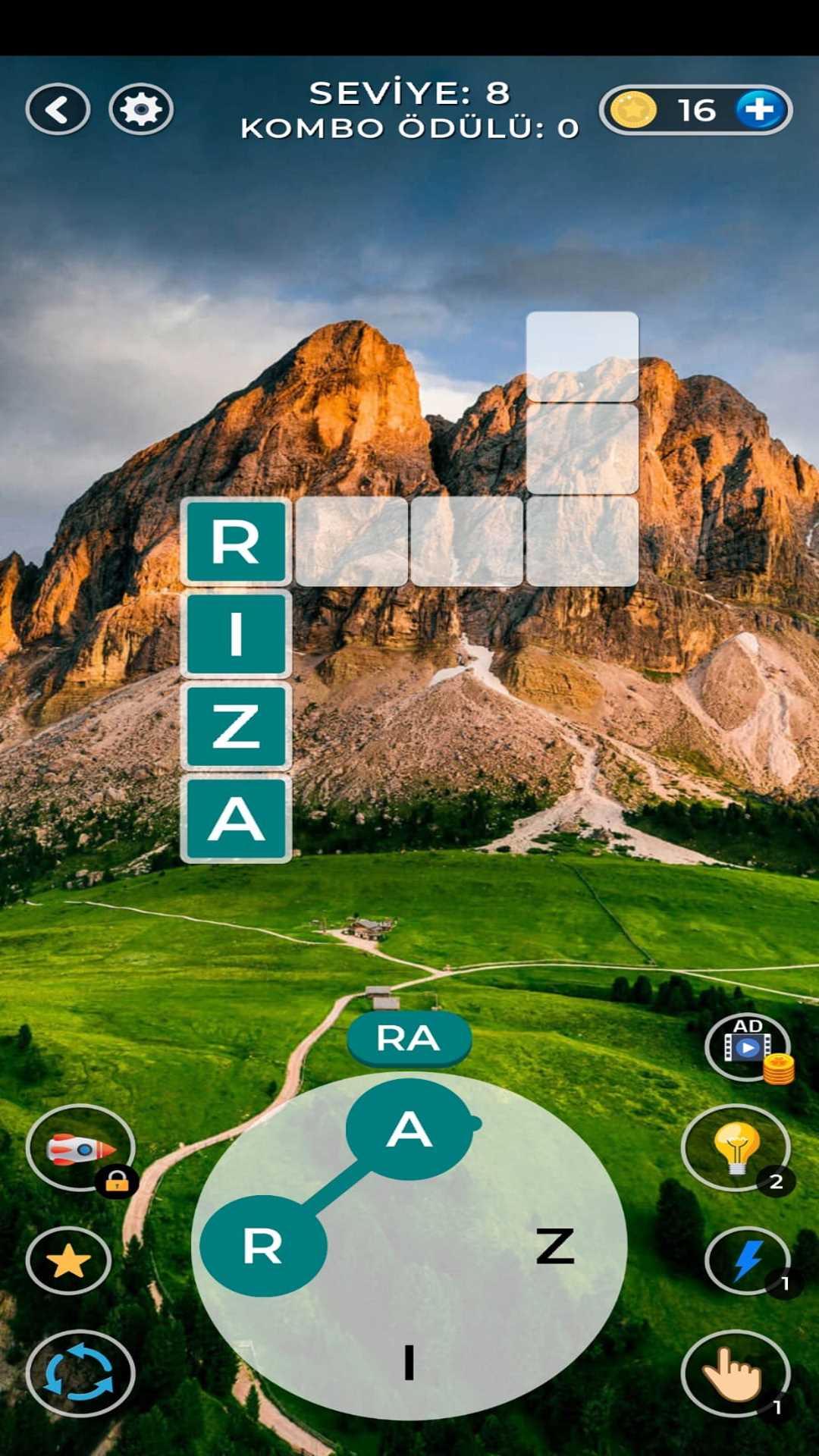Select letter A in the wheel

409,1130
